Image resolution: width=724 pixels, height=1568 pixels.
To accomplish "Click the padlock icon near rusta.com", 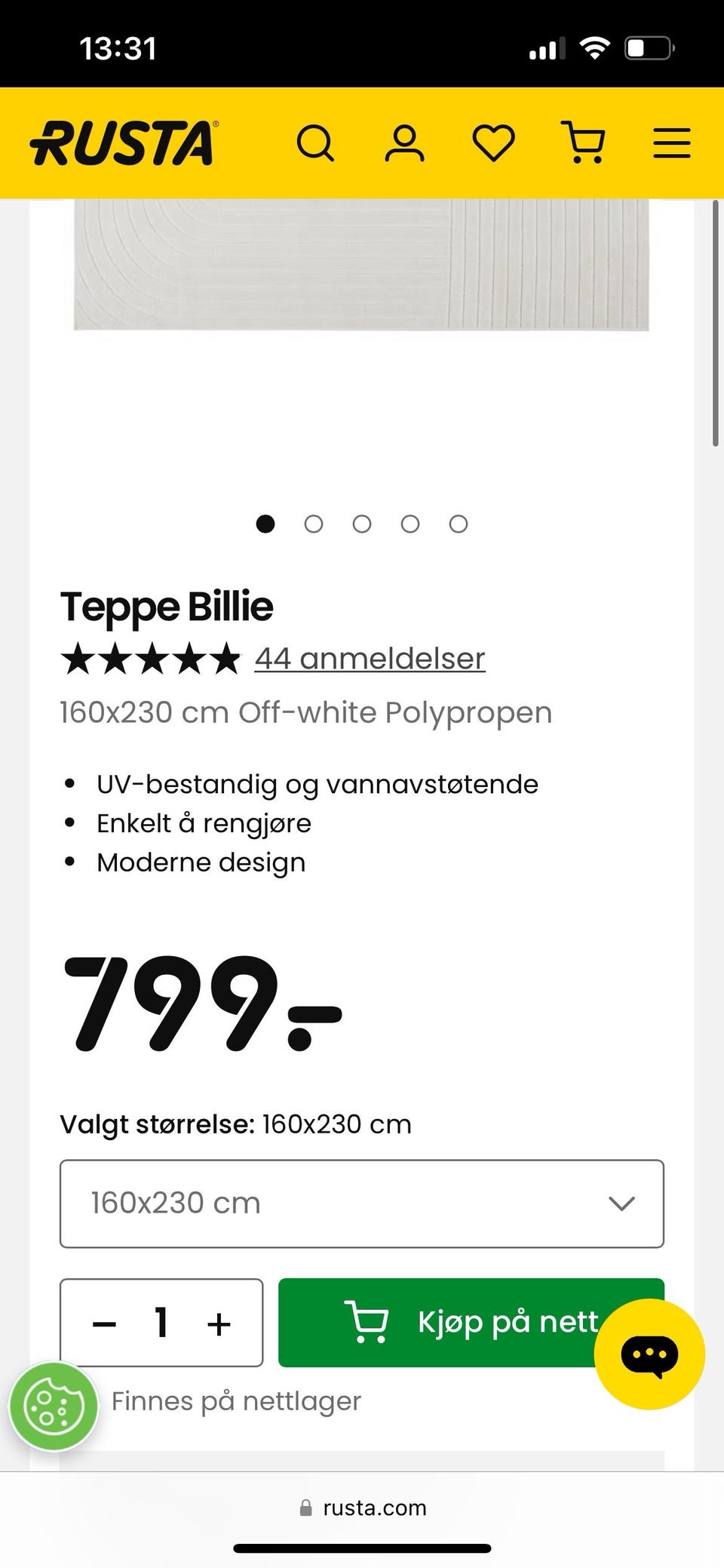I will pyautogui.click(x=305, y=1507).
